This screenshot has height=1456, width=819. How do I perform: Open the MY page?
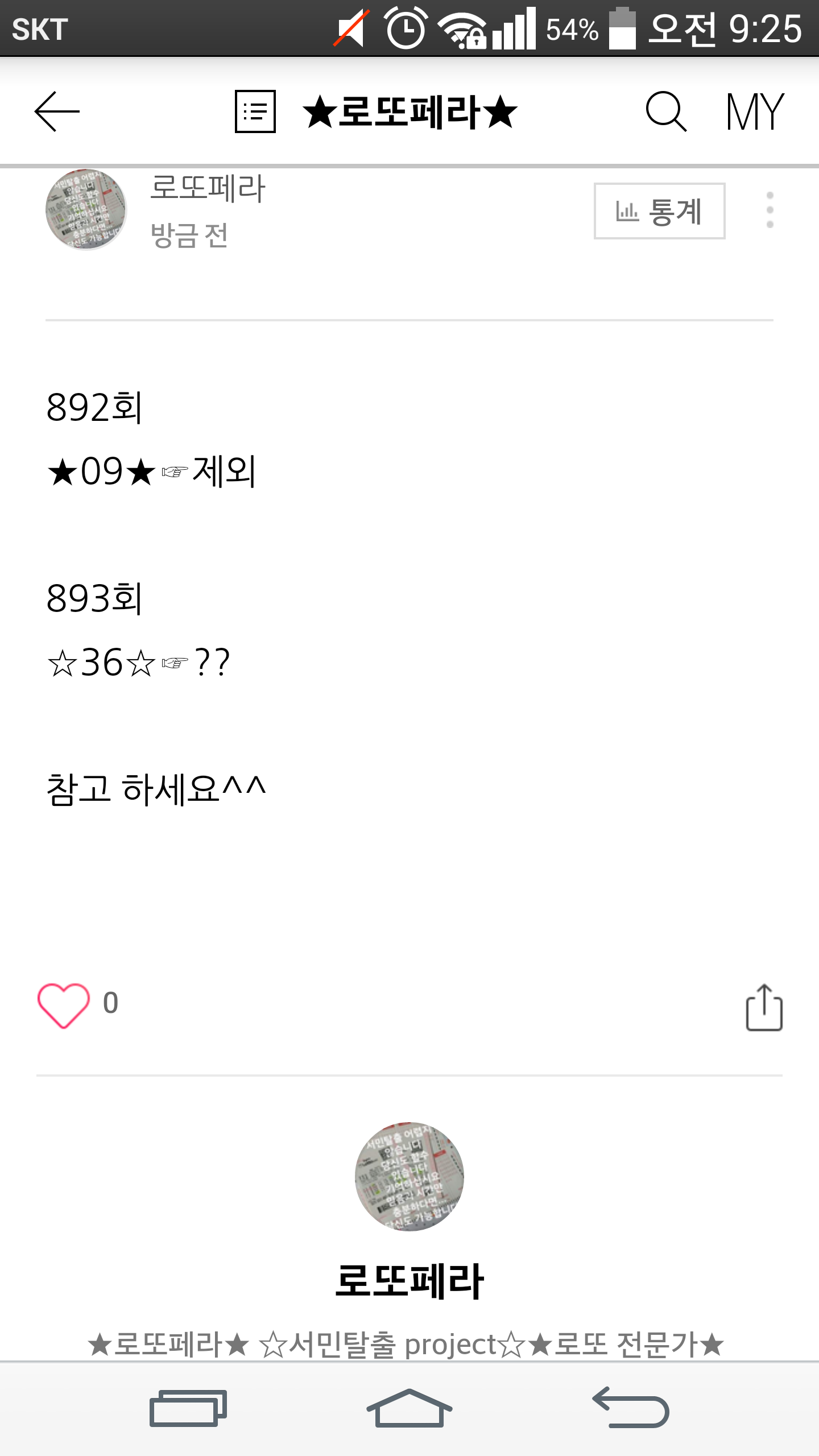click(x=755, y=111)
